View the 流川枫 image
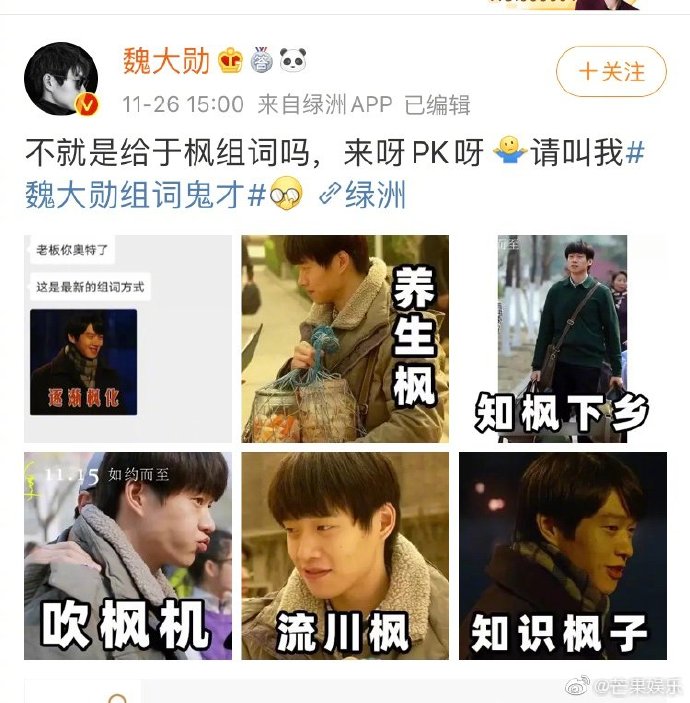 pos(345,555)
